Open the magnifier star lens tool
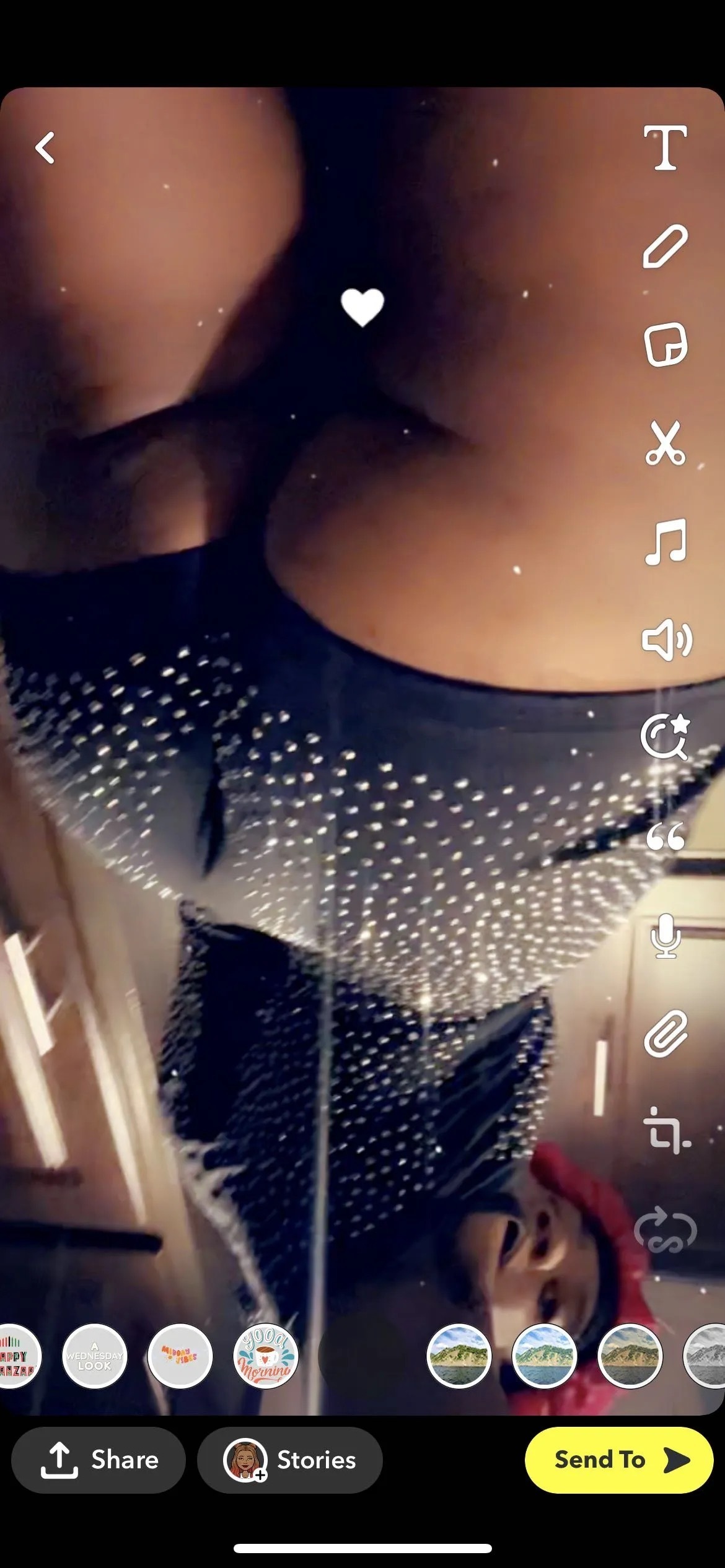725x1568 pixels. 665,738
